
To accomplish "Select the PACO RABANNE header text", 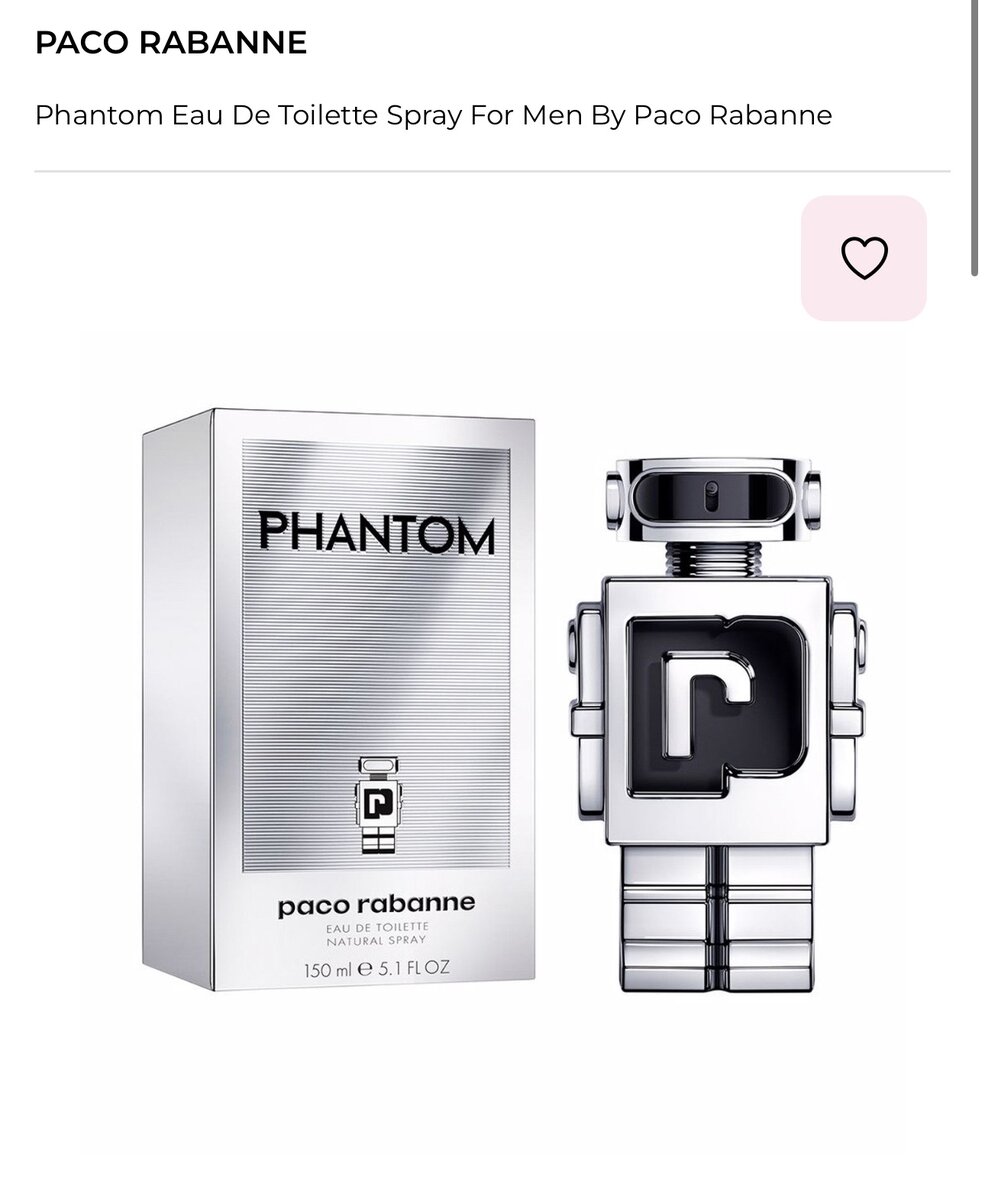I will pos(168,42).
